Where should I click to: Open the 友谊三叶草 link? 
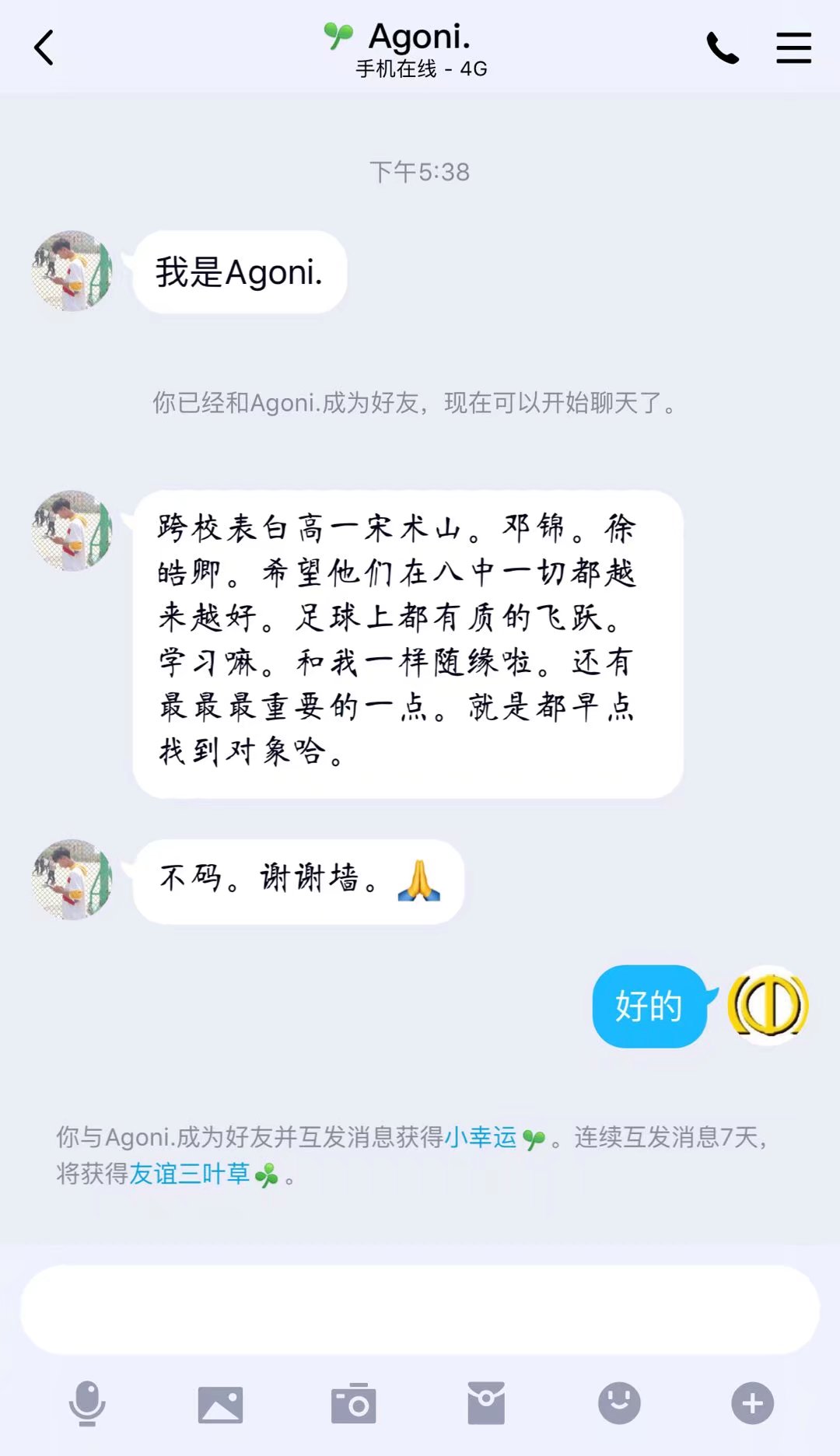tap(189, 1173)
